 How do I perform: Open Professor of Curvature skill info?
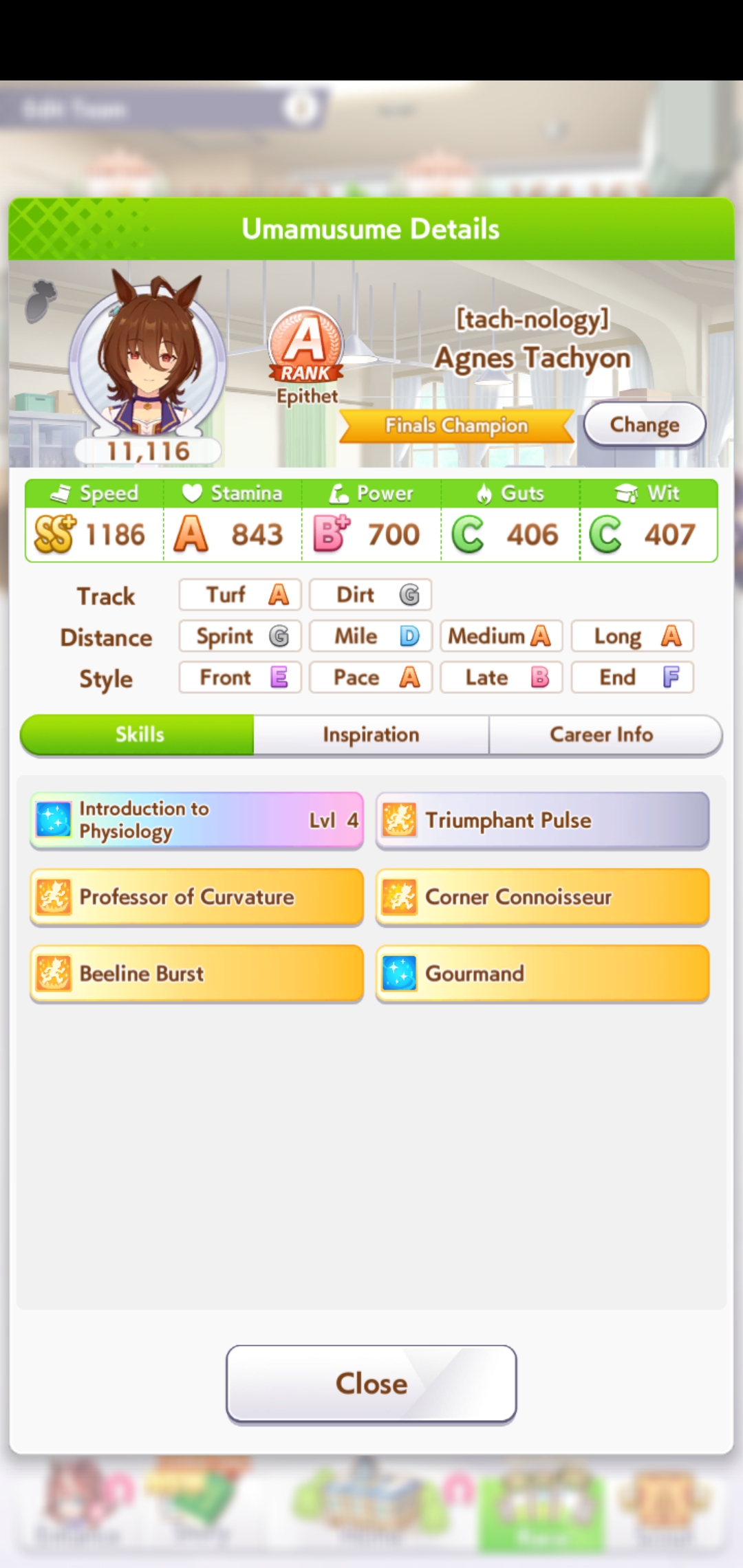pyautogui.click(x=197, y=897)
